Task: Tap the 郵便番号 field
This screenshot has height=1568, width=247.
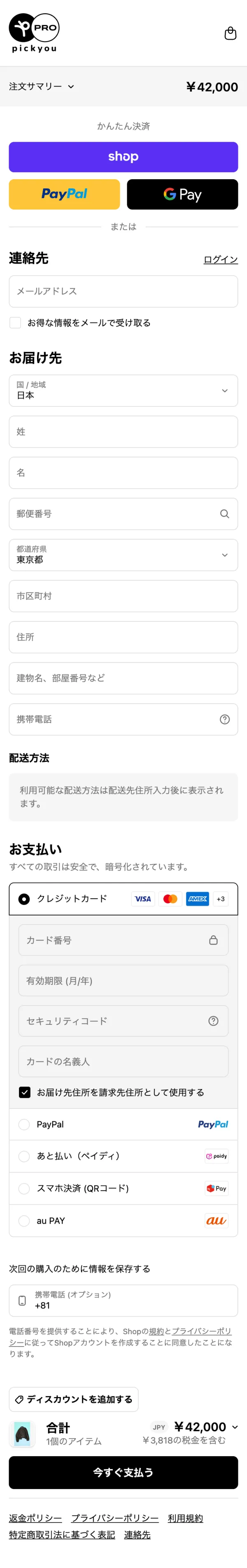Action: point(116,514)
